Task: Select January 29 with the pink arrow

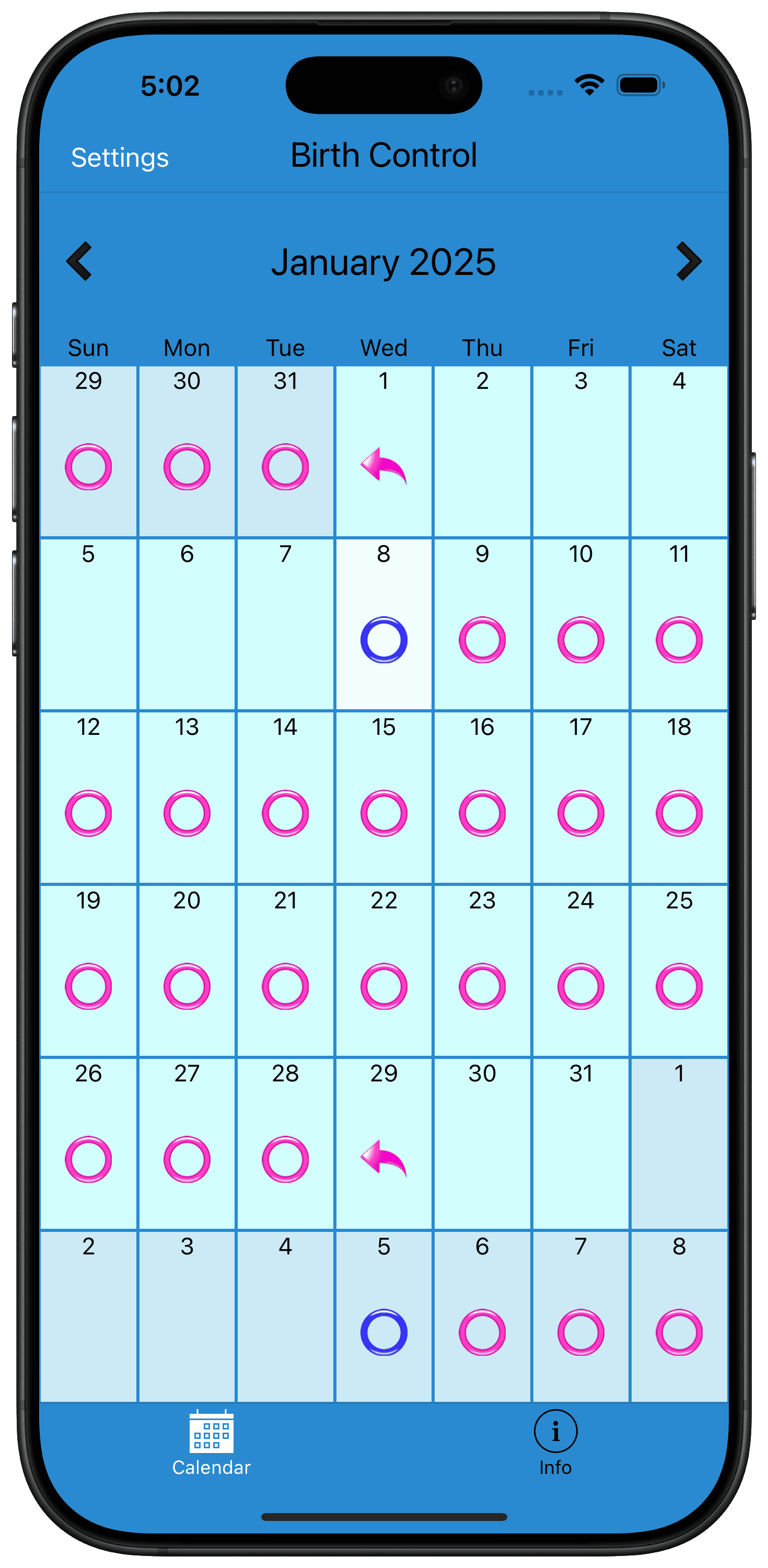Action: tap(384, 1144)
